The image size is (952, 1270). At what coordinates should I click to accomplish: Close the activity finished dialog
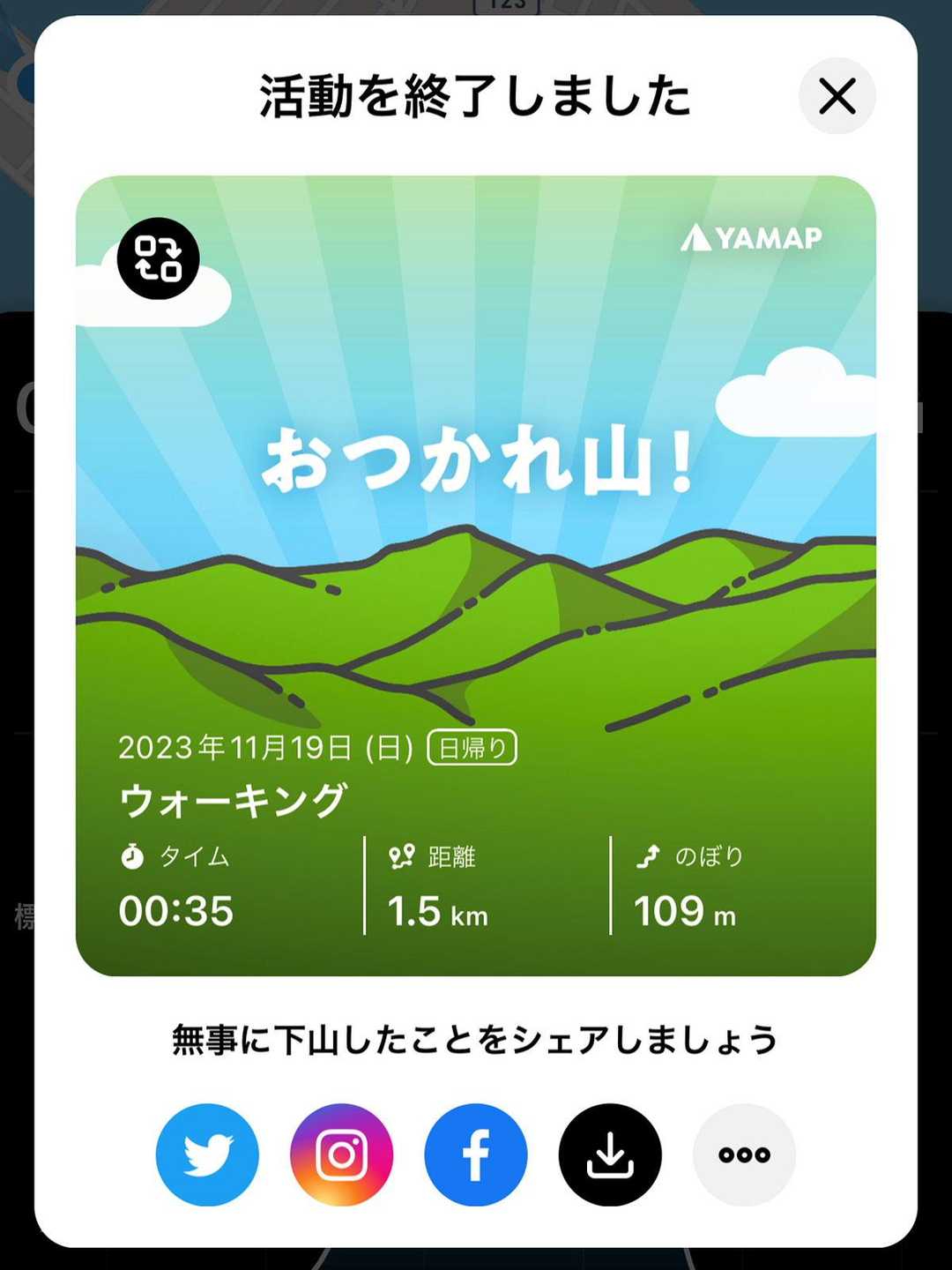(x=837, y=96)
